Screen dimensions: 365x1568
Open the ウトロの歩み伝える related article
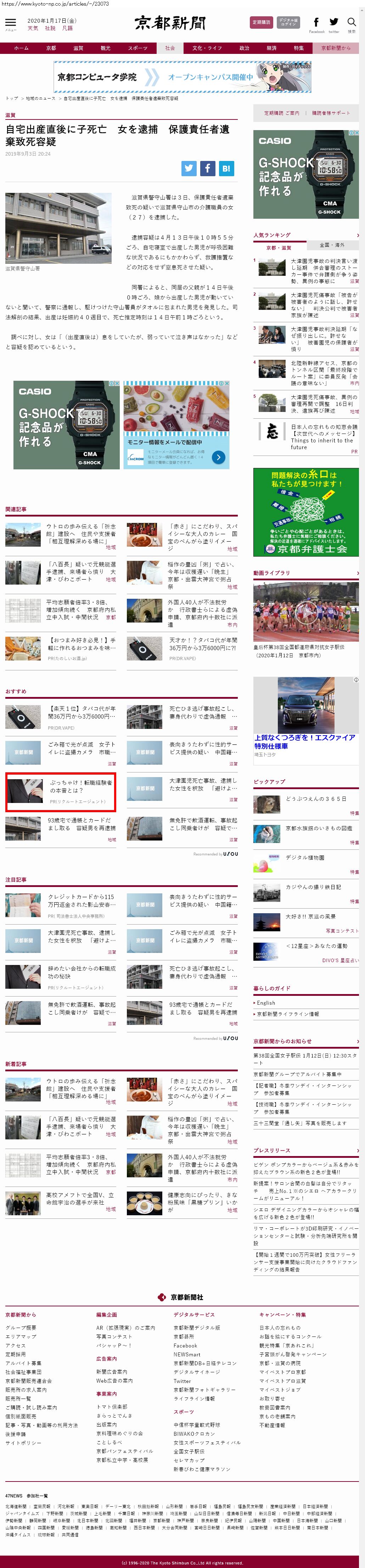81,530
